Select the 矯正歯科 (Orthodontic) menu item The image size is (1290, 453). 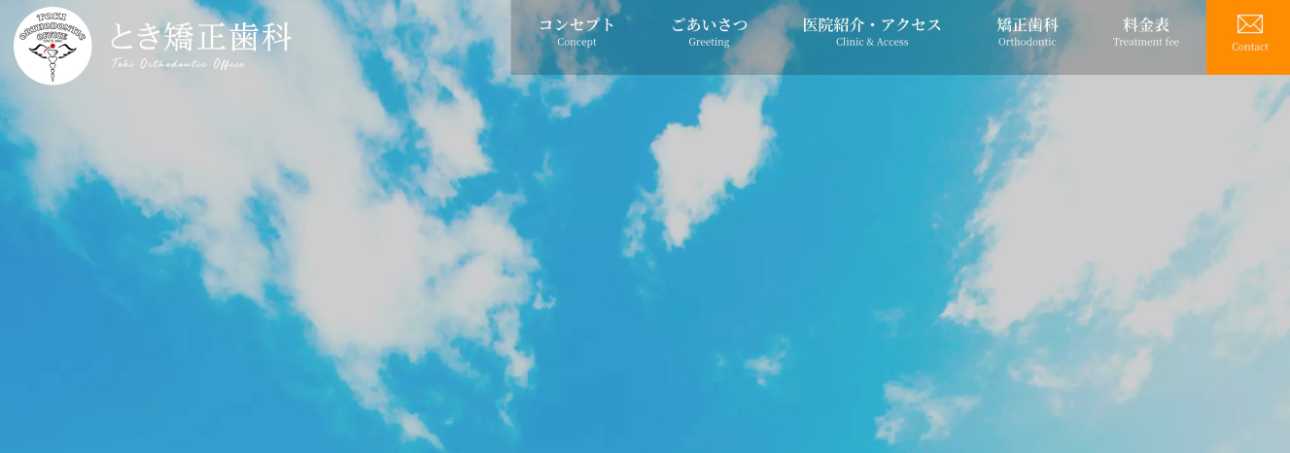coord(1027,32)
